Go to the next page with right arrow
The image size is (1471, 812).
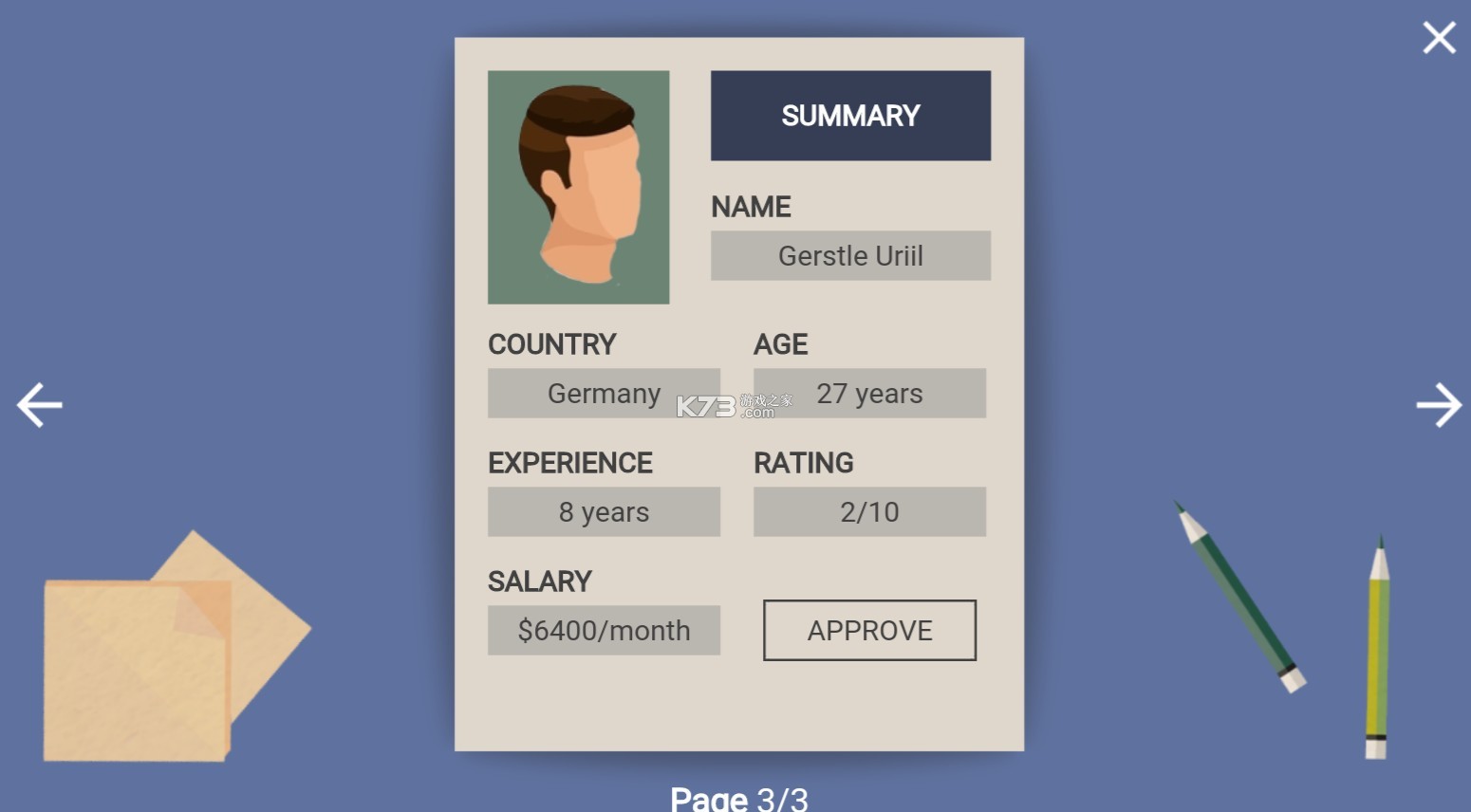[1439, 405]
